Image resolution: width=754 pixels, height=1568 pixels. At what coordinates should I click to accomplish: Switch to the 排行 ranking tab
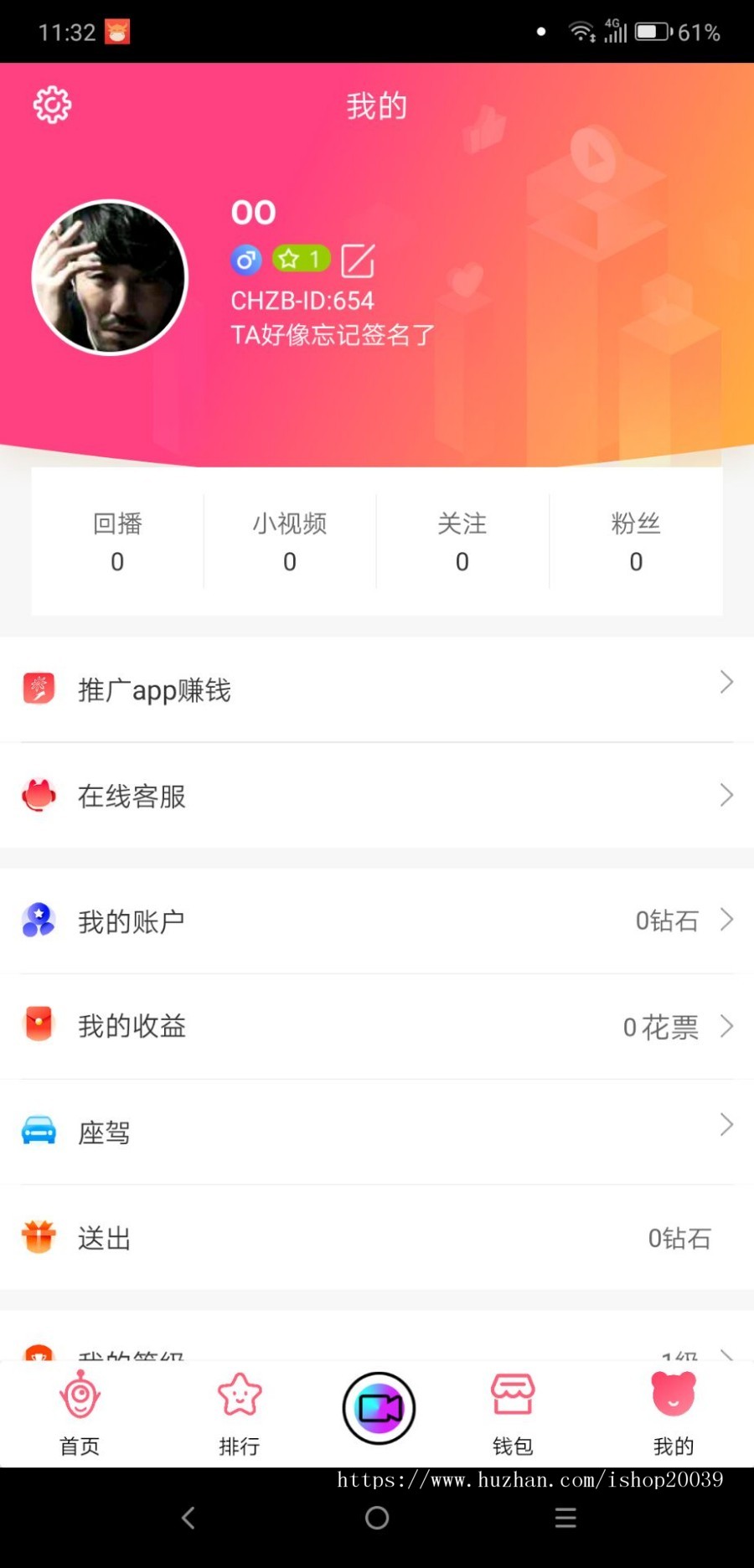click(240, 1410)
